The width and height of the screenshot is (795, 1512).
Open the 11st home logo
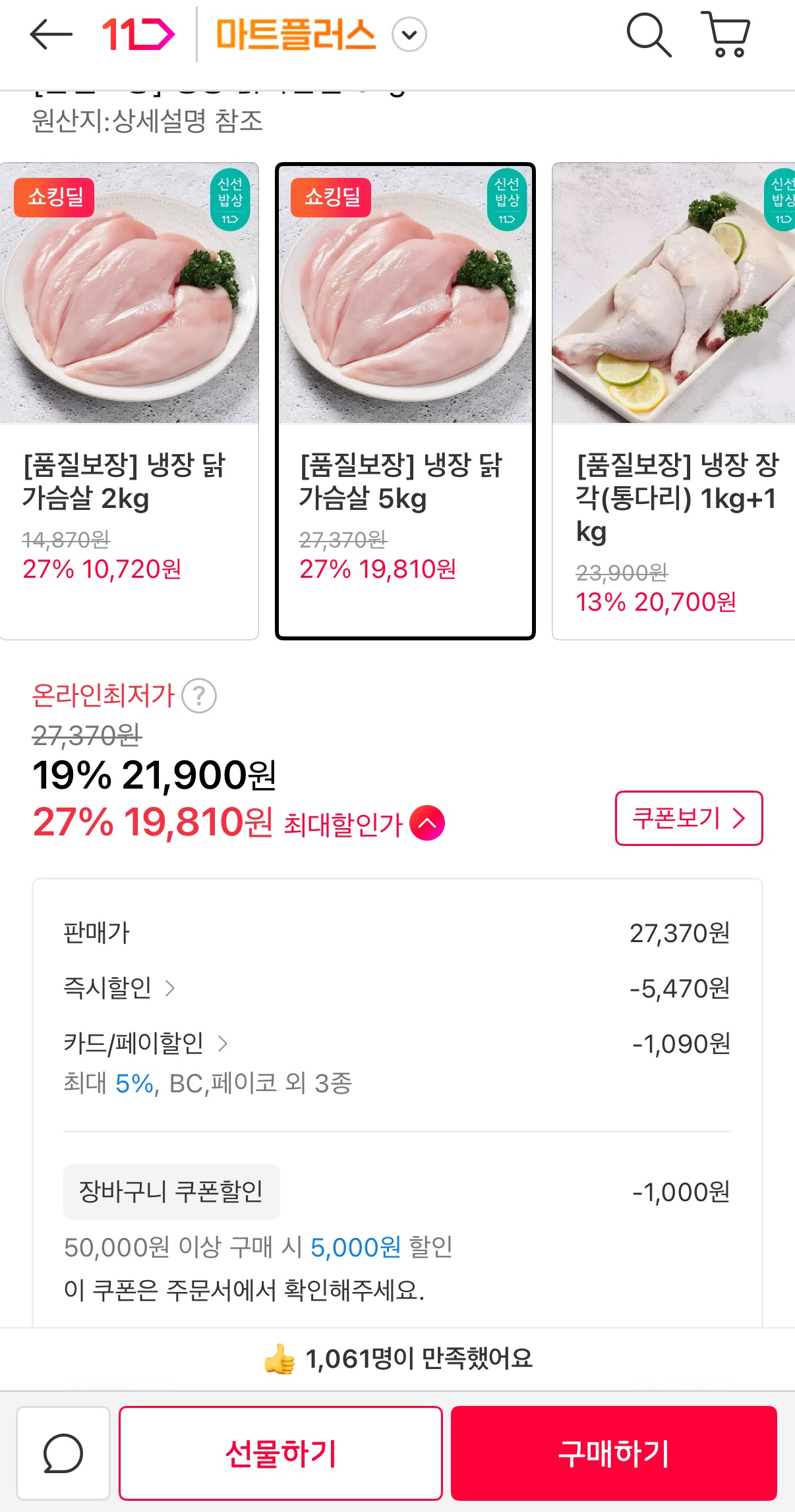tap(138, 34)
